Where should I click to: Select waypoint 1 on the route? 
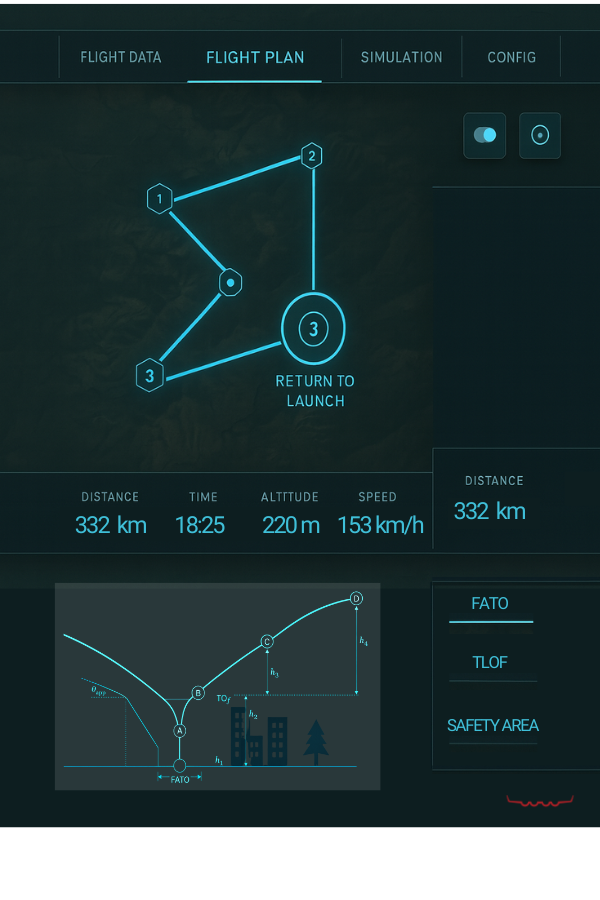point(159,200)
